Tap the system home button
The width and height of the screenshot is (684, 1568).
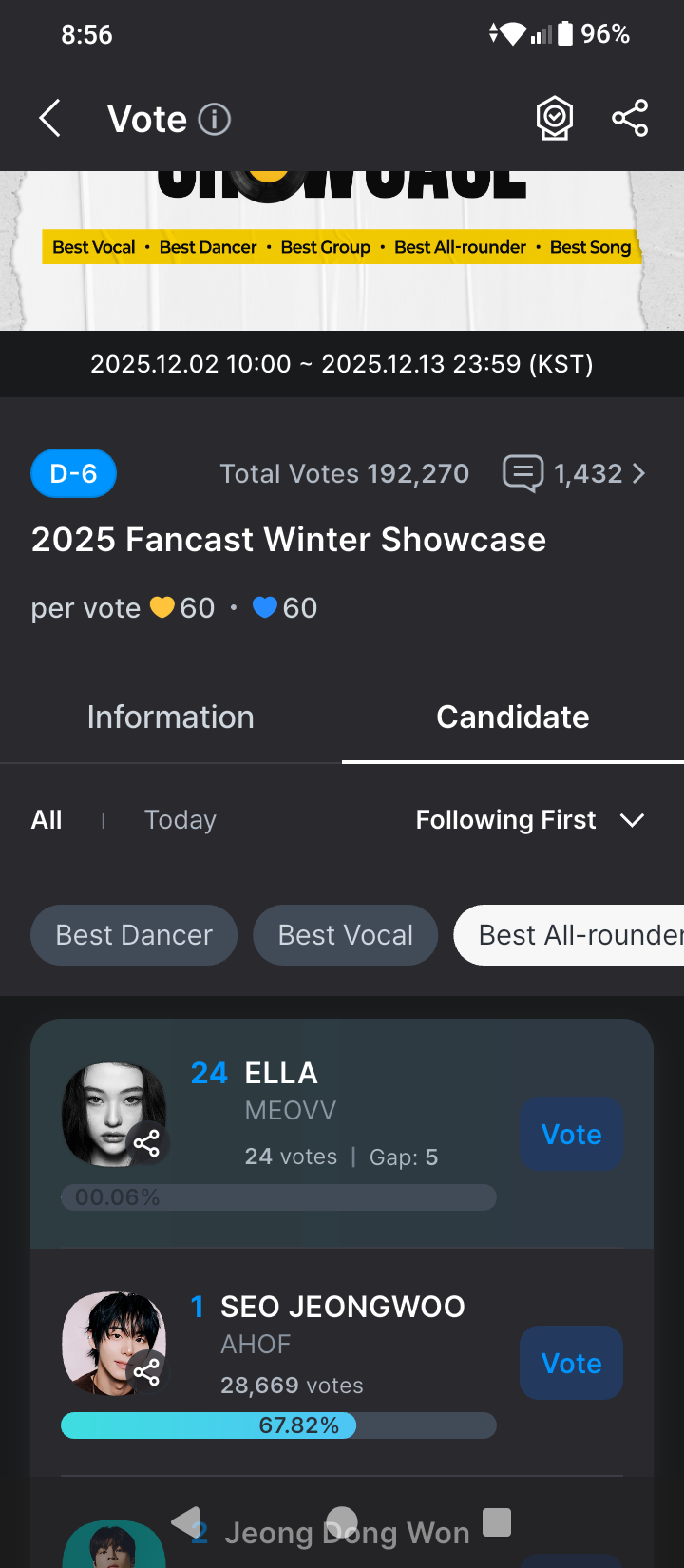[x=342, y=1521]
